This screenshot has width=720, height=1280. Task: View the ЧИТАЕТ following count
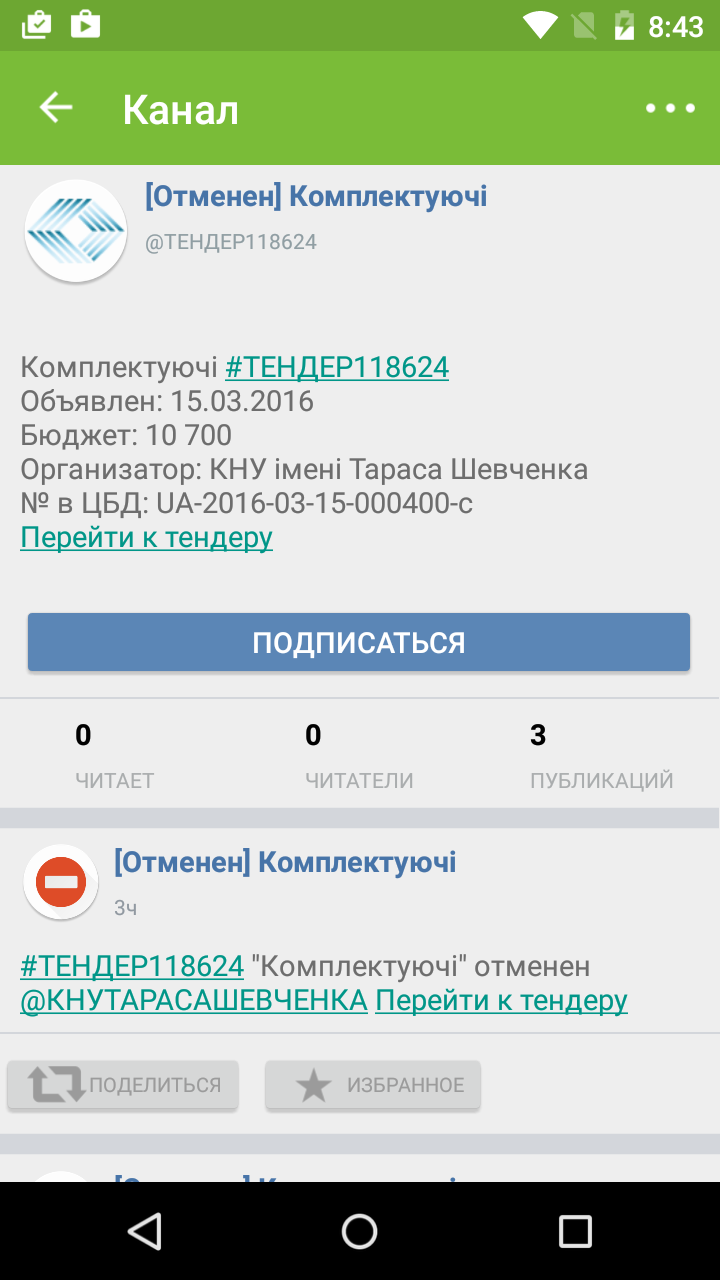pos(114,757)
